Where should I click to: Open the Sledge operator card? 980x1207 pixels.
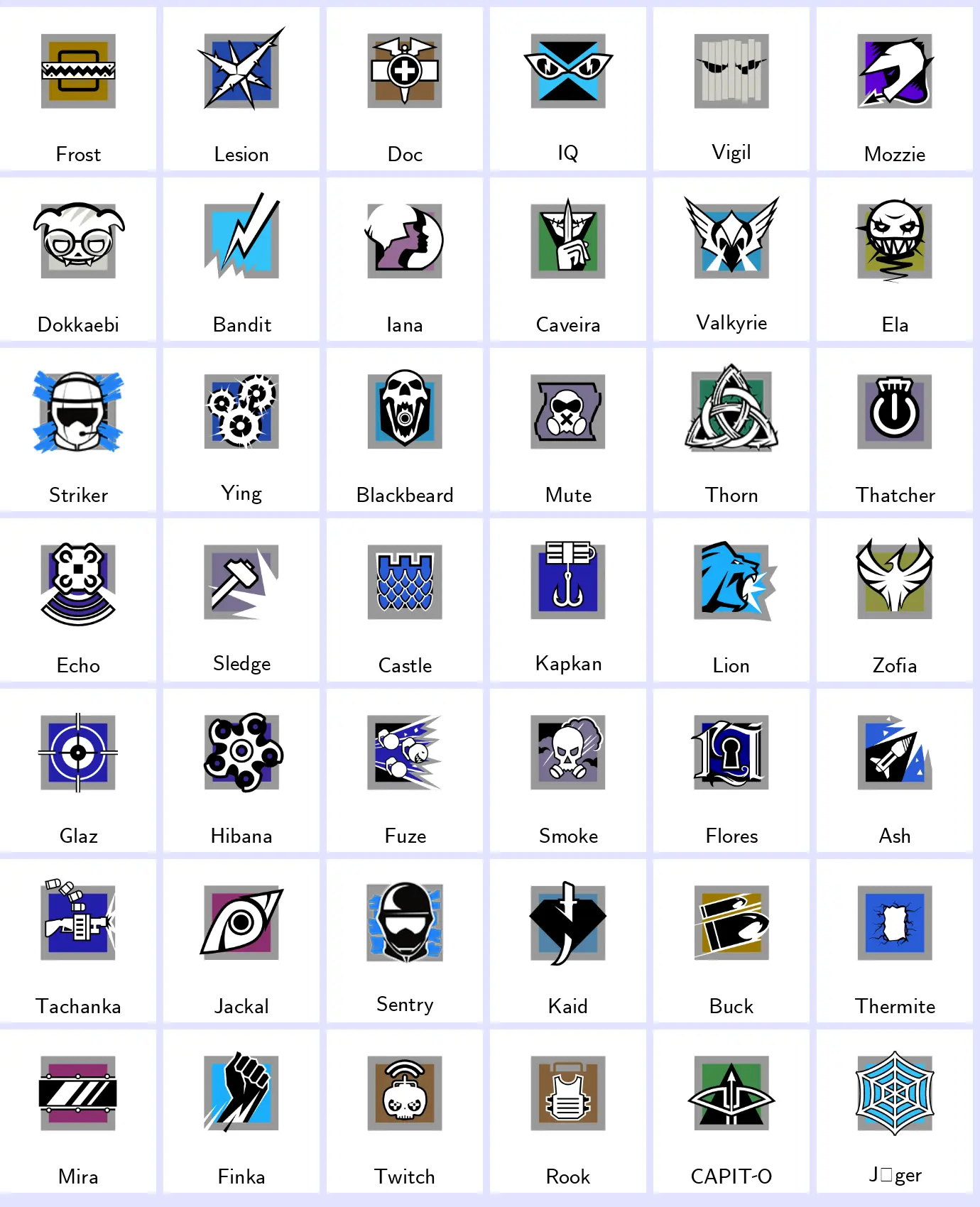[x=241, y=600]
